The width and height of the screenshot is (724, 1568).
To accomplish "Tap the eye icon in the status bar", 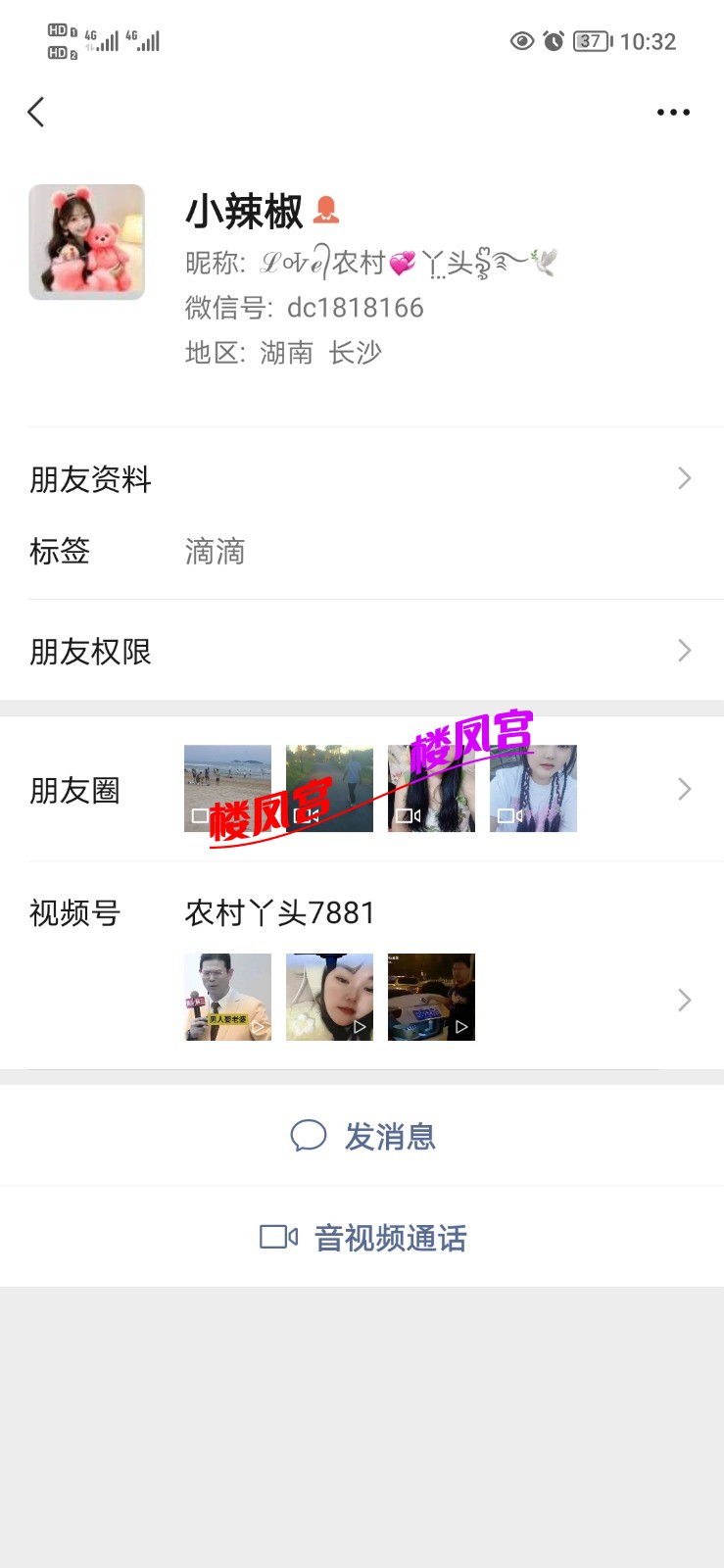I will [x=520, y=41].
